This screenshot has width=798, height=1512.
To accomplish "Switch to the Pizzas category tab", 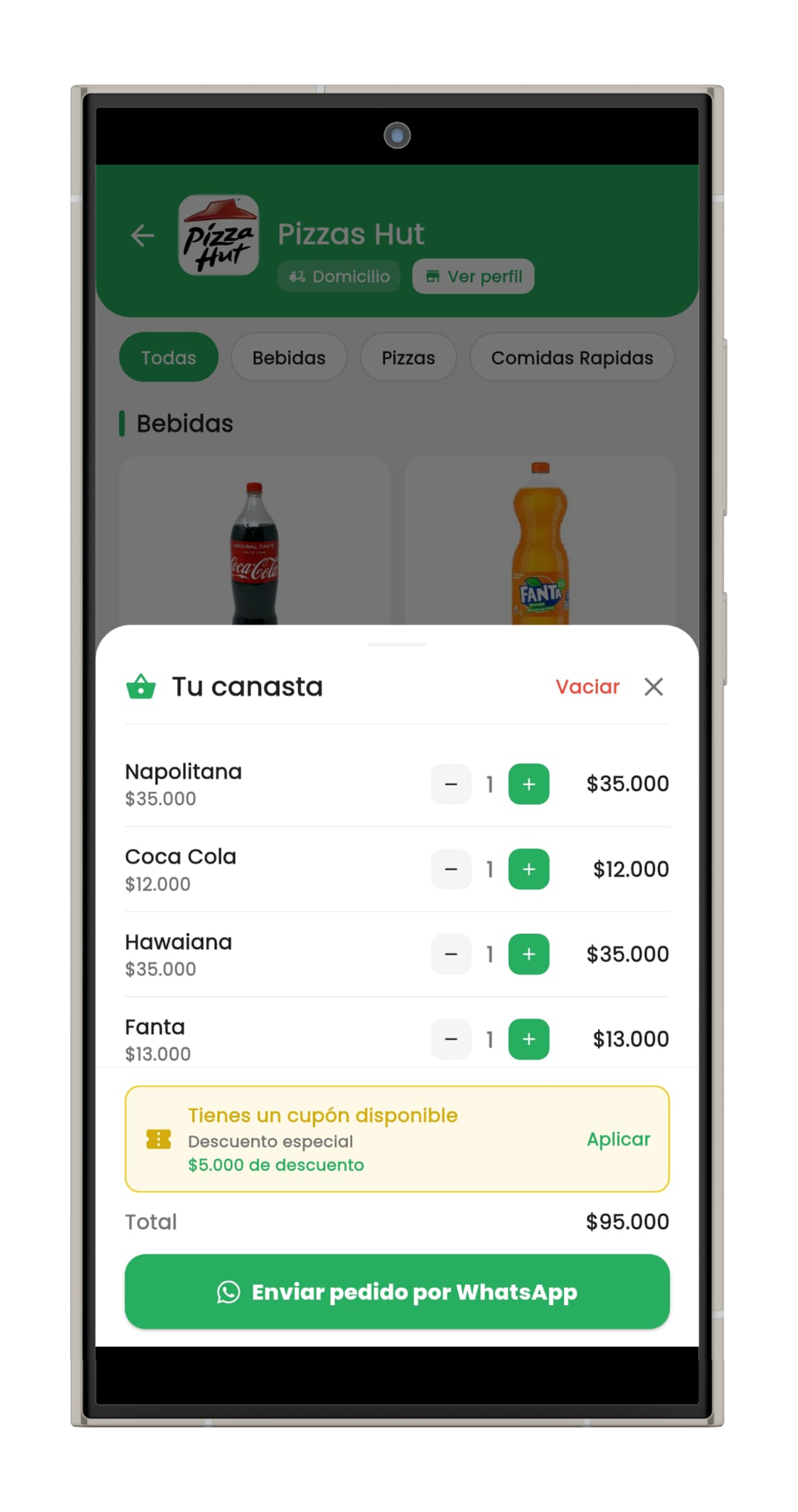I will coord(408,358).
